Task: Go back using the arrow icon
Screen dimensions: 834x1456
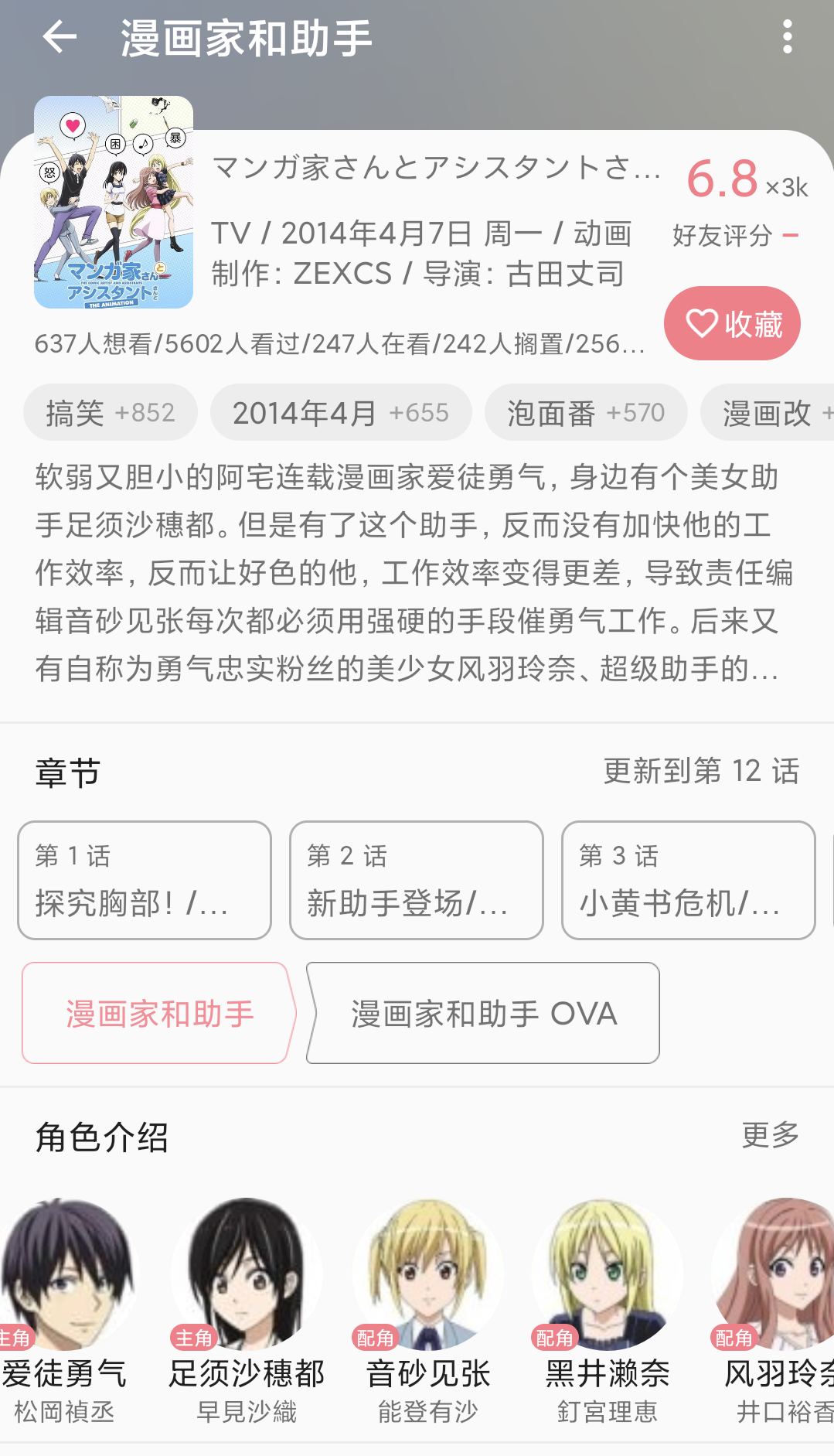Action: coord(59,37)
